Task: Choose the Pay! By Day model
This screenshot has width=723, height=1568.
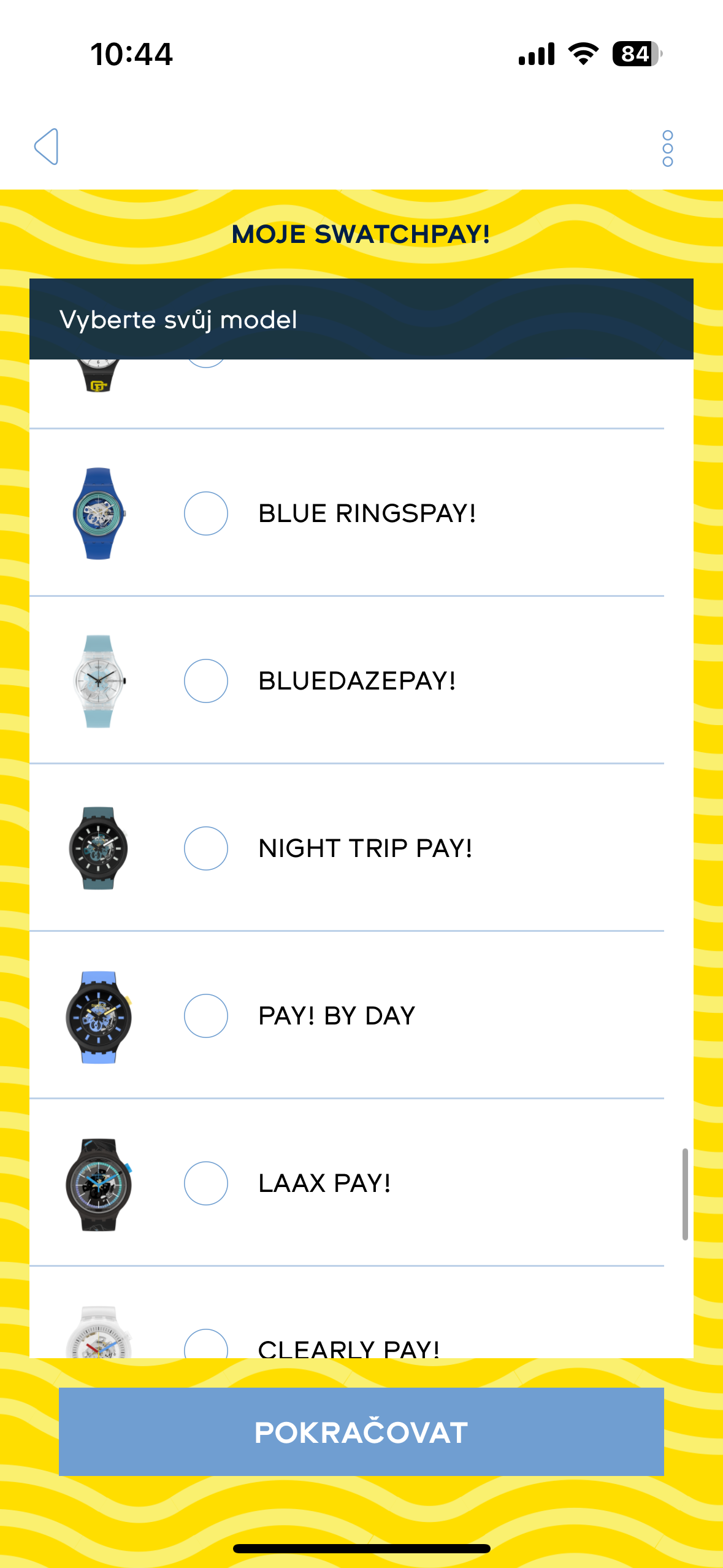Action: (206, 1015)
